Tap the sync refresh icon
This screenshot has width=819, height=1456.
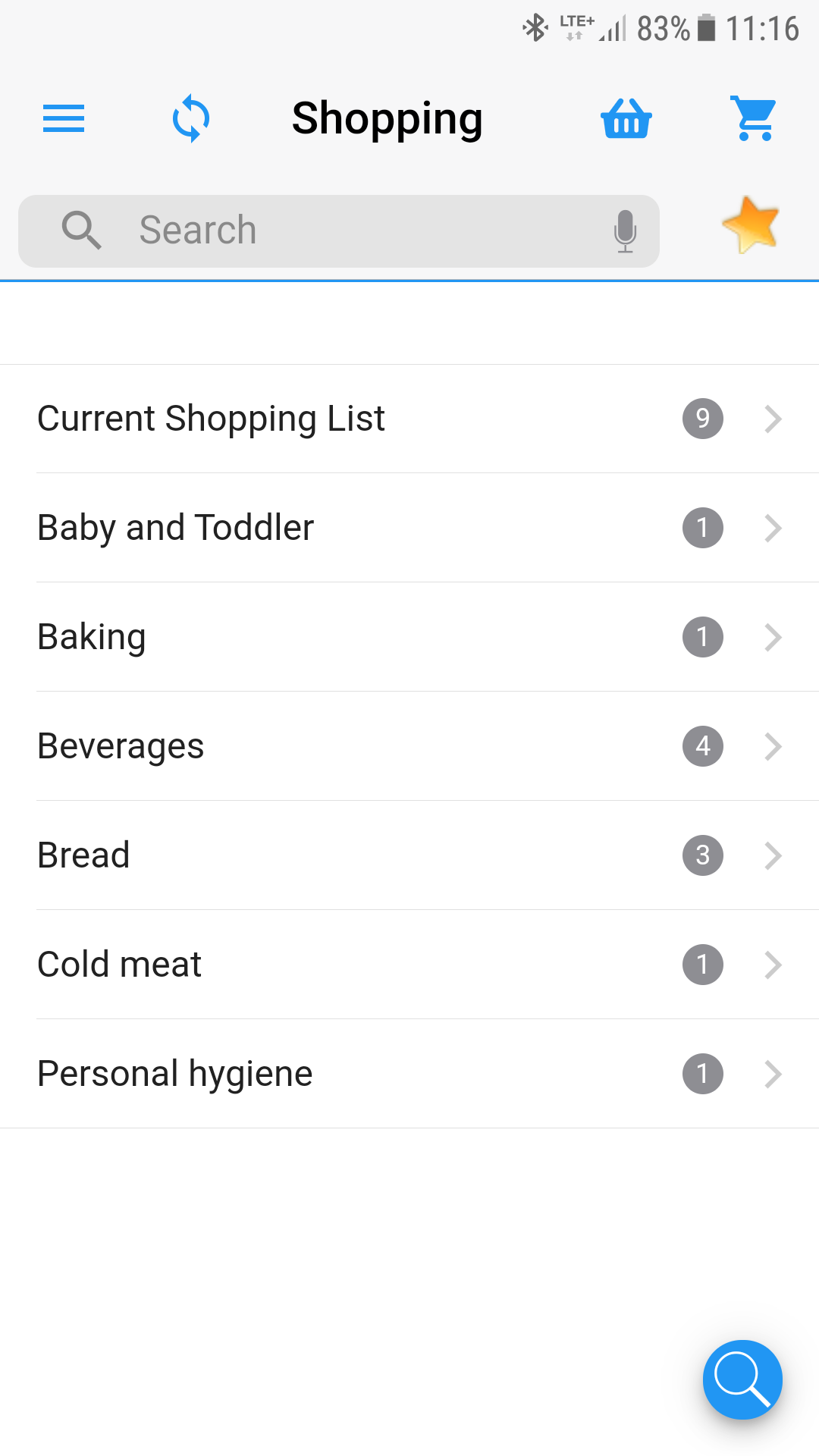click(x=190, y=118)
